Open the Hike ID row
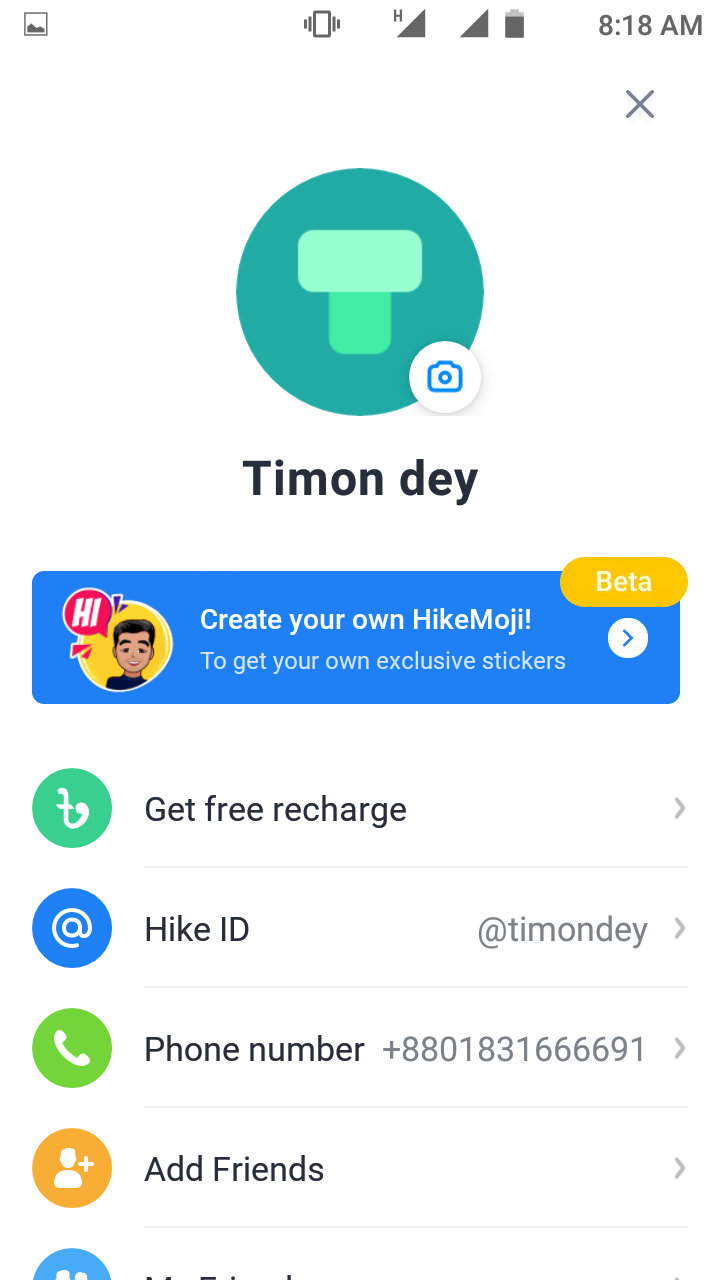This screenshot has height=1280, width=720. [x=360, y=929]
